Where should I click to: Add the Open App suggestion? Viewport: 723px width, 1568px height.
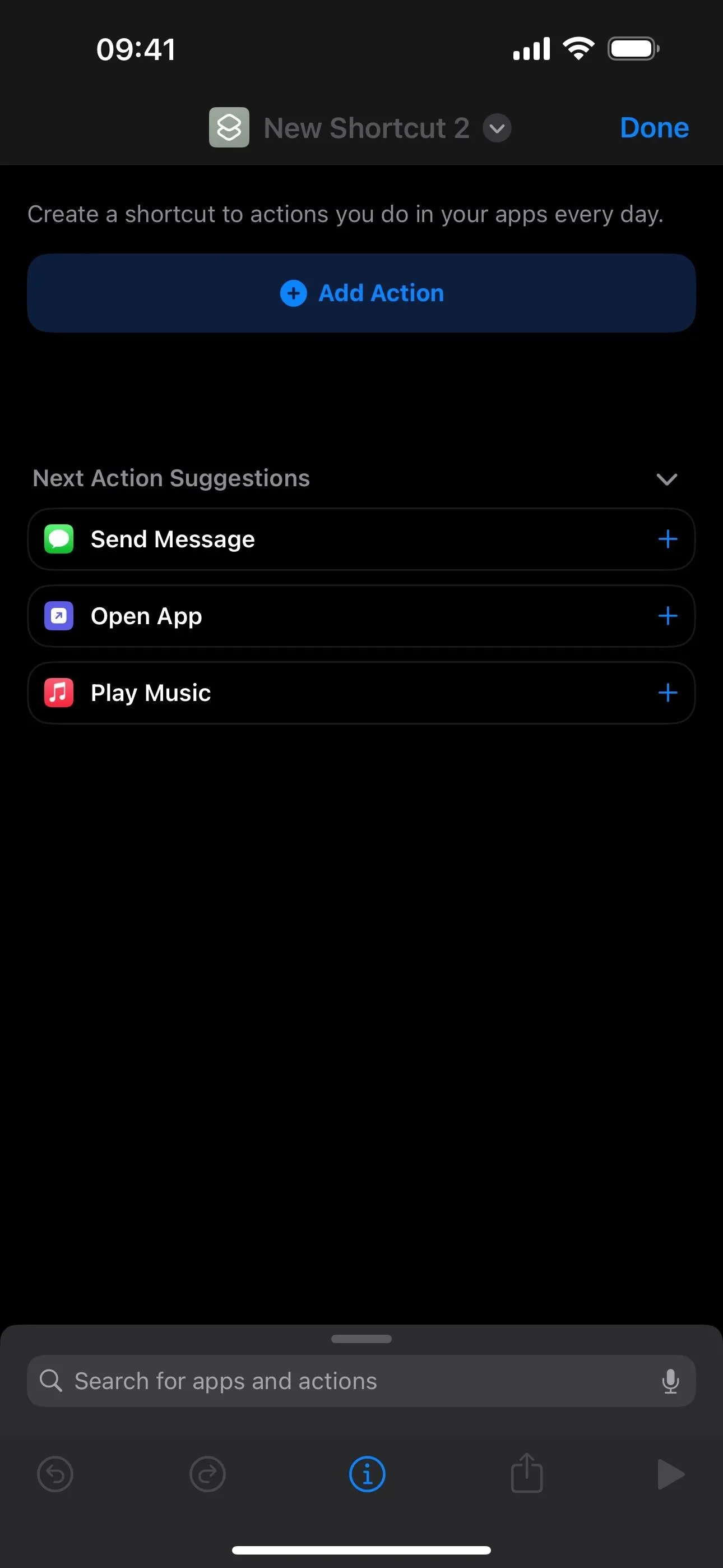click(x=668, y=615)
